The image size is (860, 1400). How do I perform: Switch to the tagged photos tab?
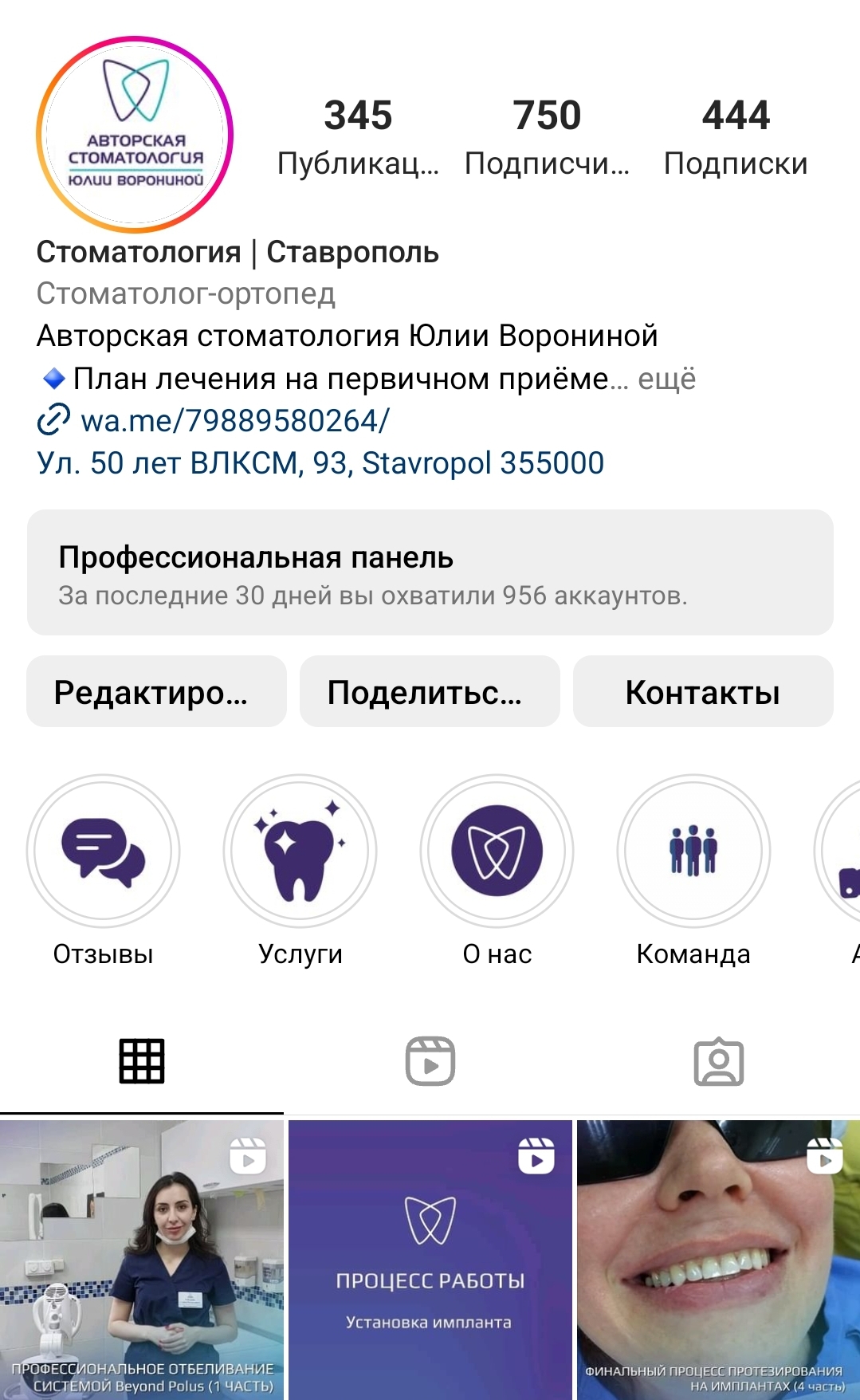(x=719, y=1062)
